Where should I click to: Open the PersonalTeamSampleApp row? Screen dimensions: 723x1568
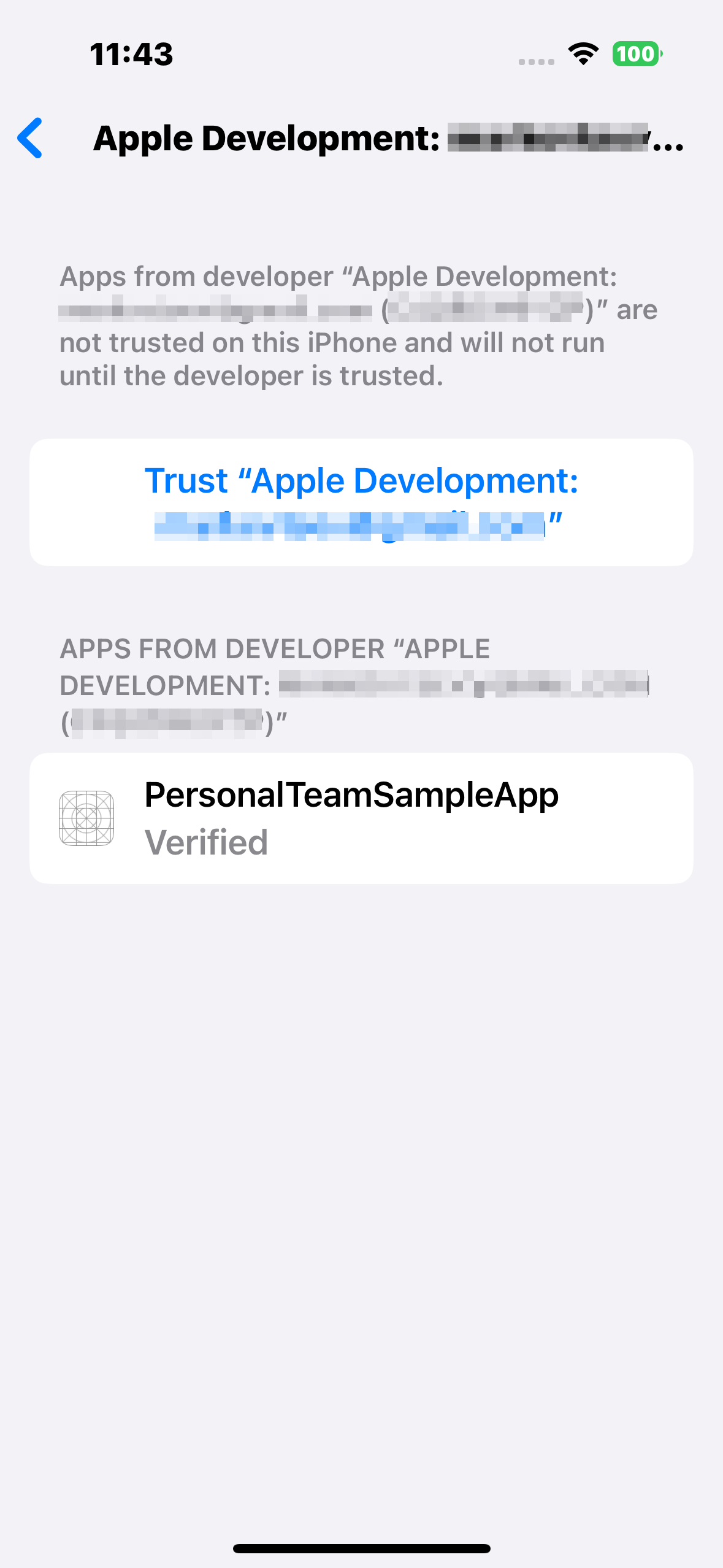click(x=361, y=818)
